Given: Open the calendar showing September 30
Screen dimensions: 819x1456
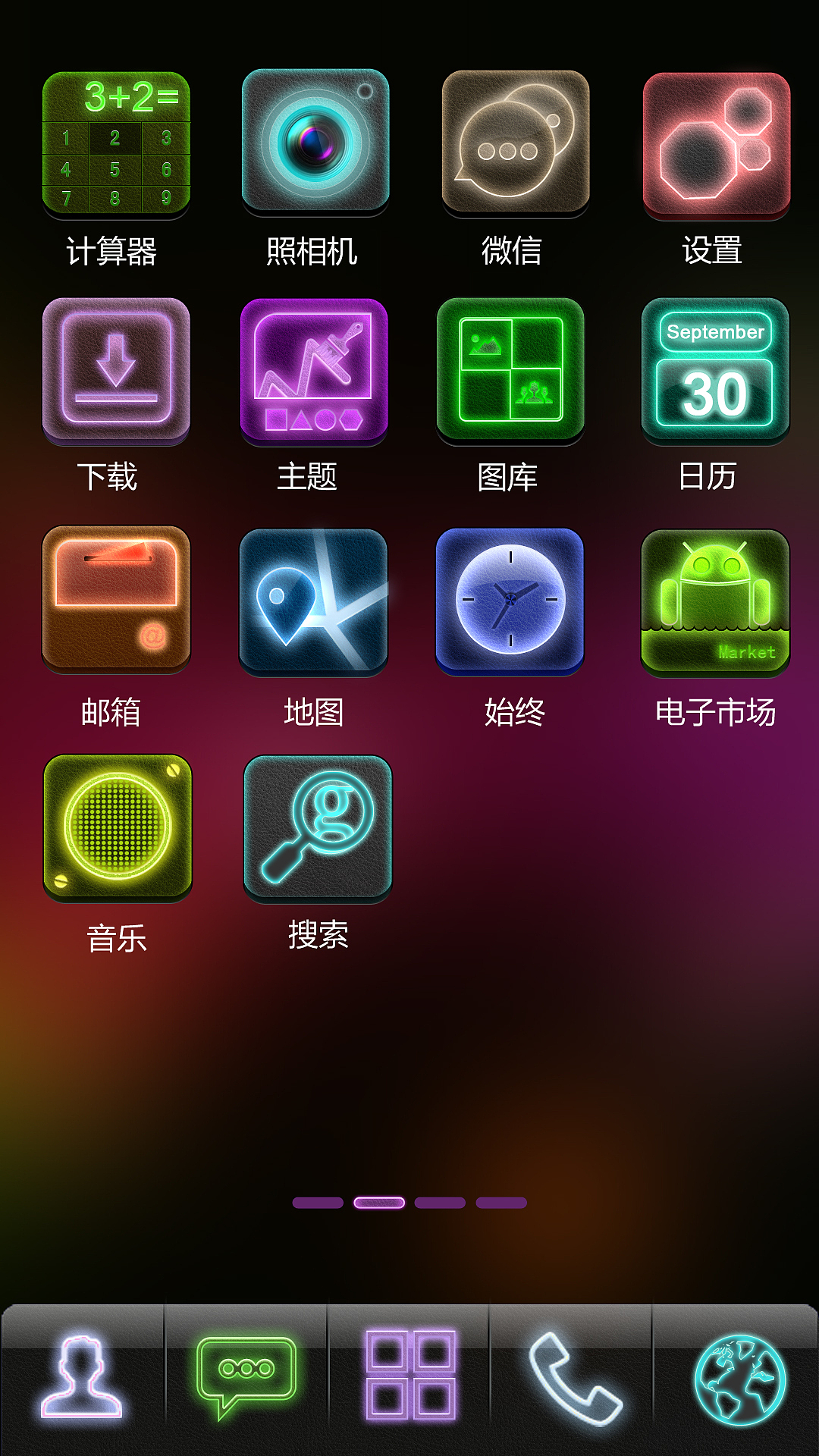Looking at the screenshot, I should pos(714,372).
